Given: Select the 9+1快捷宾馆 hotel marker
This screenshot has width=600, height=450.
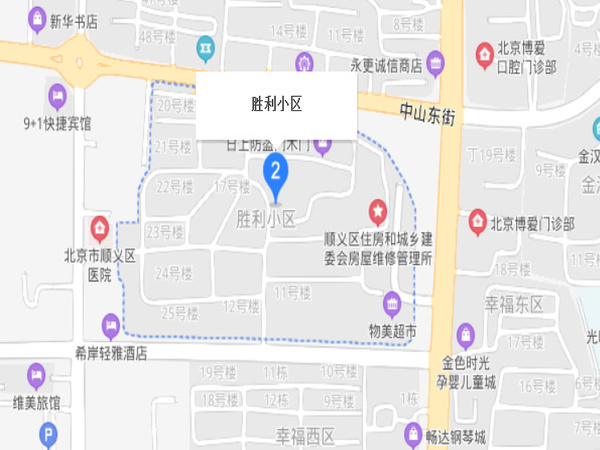Looking at the screenshot, I should tap(57, 97).
